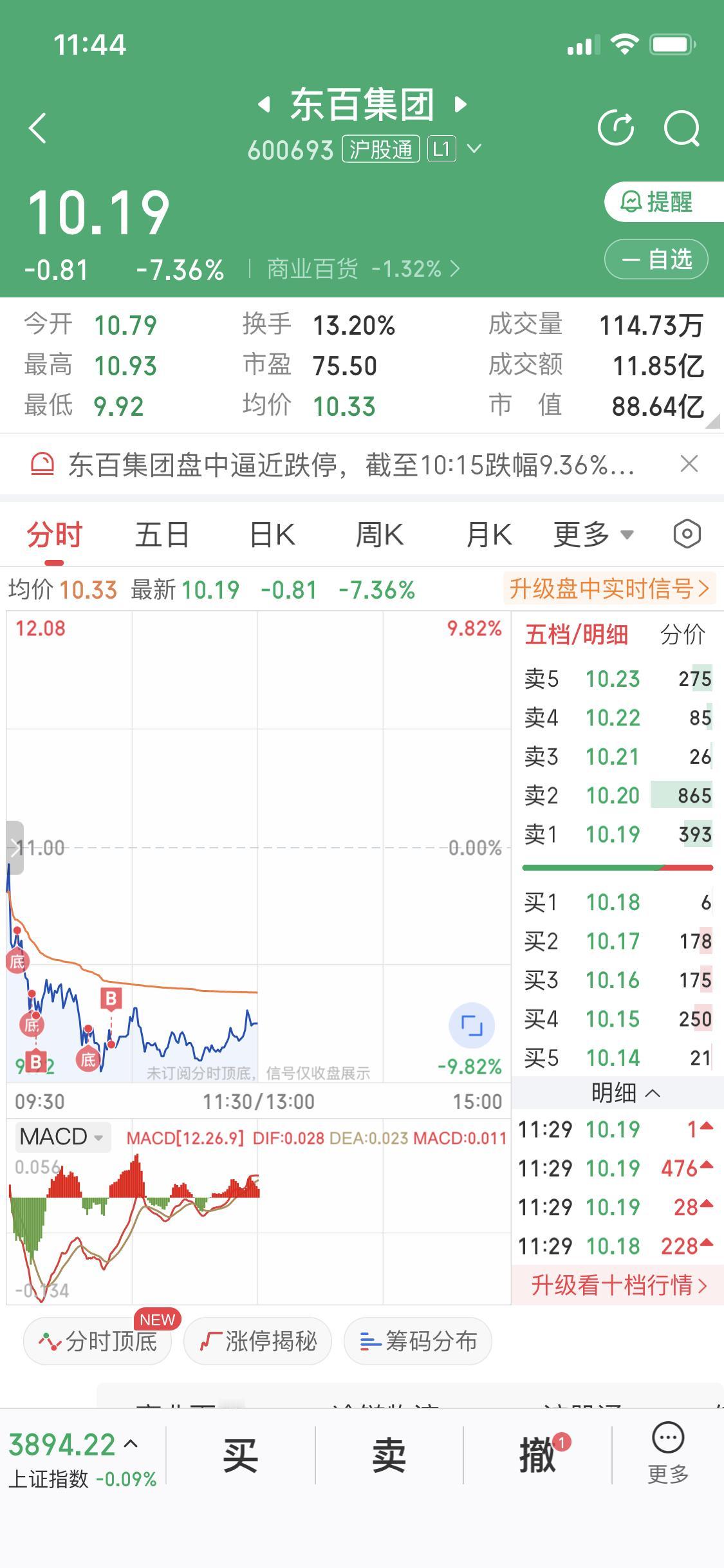Select the 分时顶底 signal feature

click(x=97, y=1341)
